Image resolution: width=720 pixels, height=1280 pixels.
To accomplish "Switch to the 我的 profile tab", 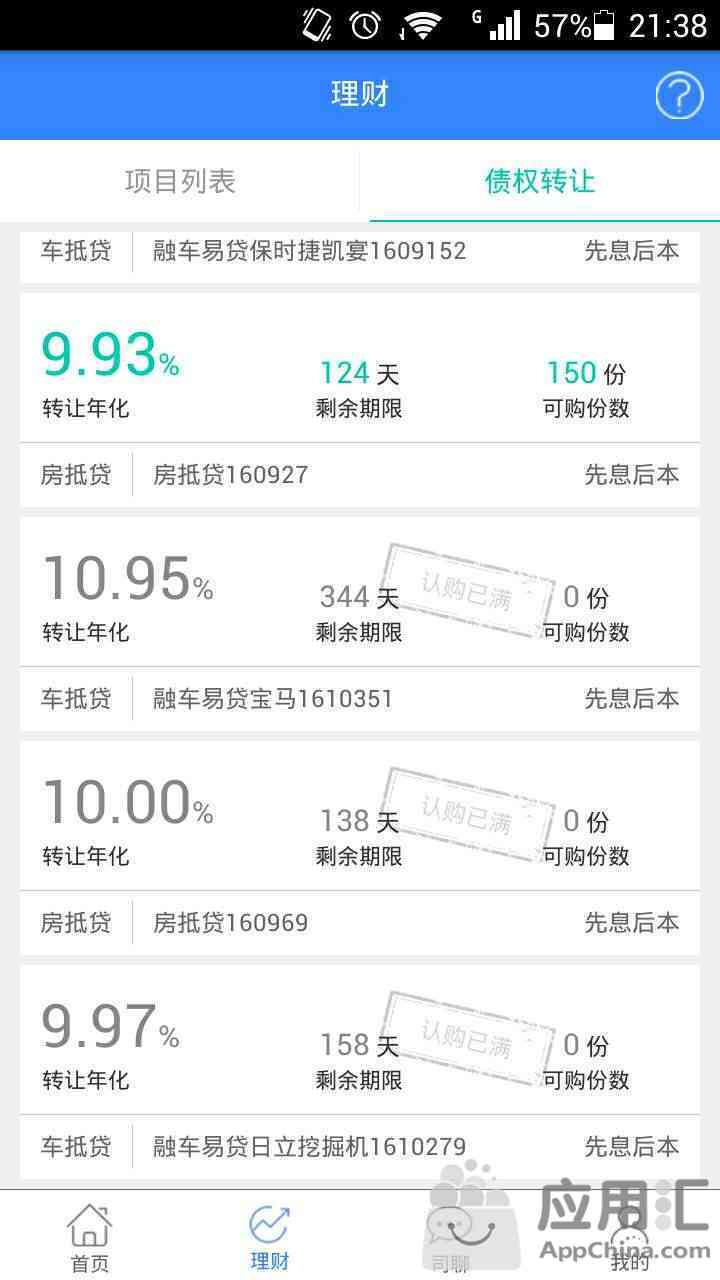I will pyautogui.click(x=630, y=1237).
